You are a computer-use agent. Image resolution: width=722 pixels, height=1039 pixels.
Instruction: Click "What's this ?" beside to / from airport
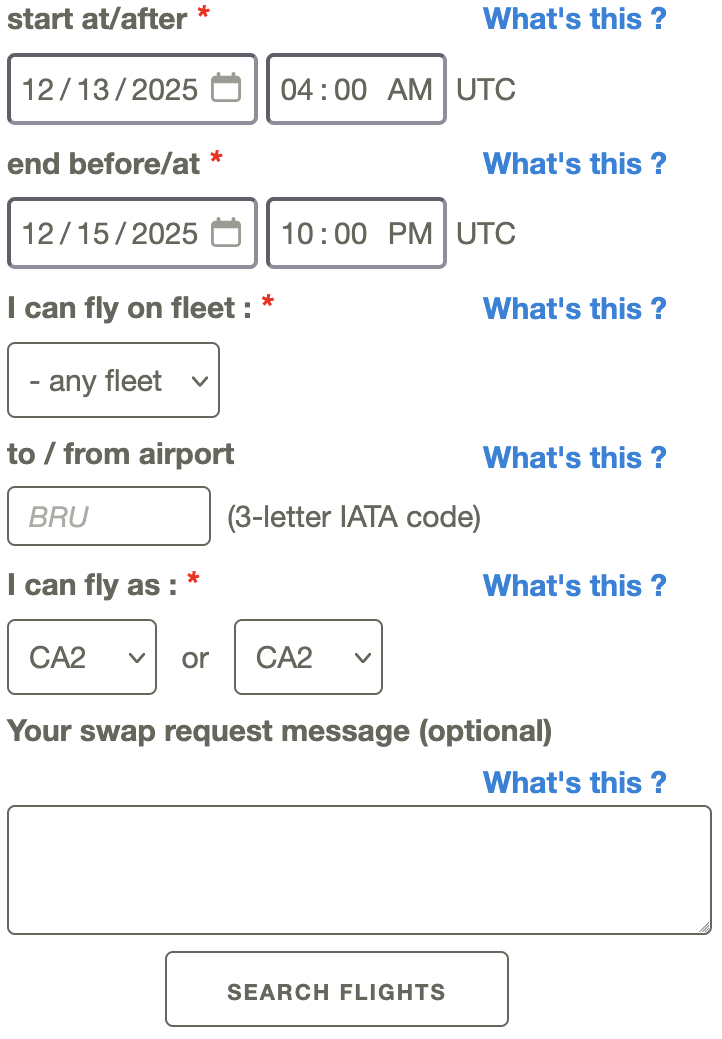click(574, 457)
